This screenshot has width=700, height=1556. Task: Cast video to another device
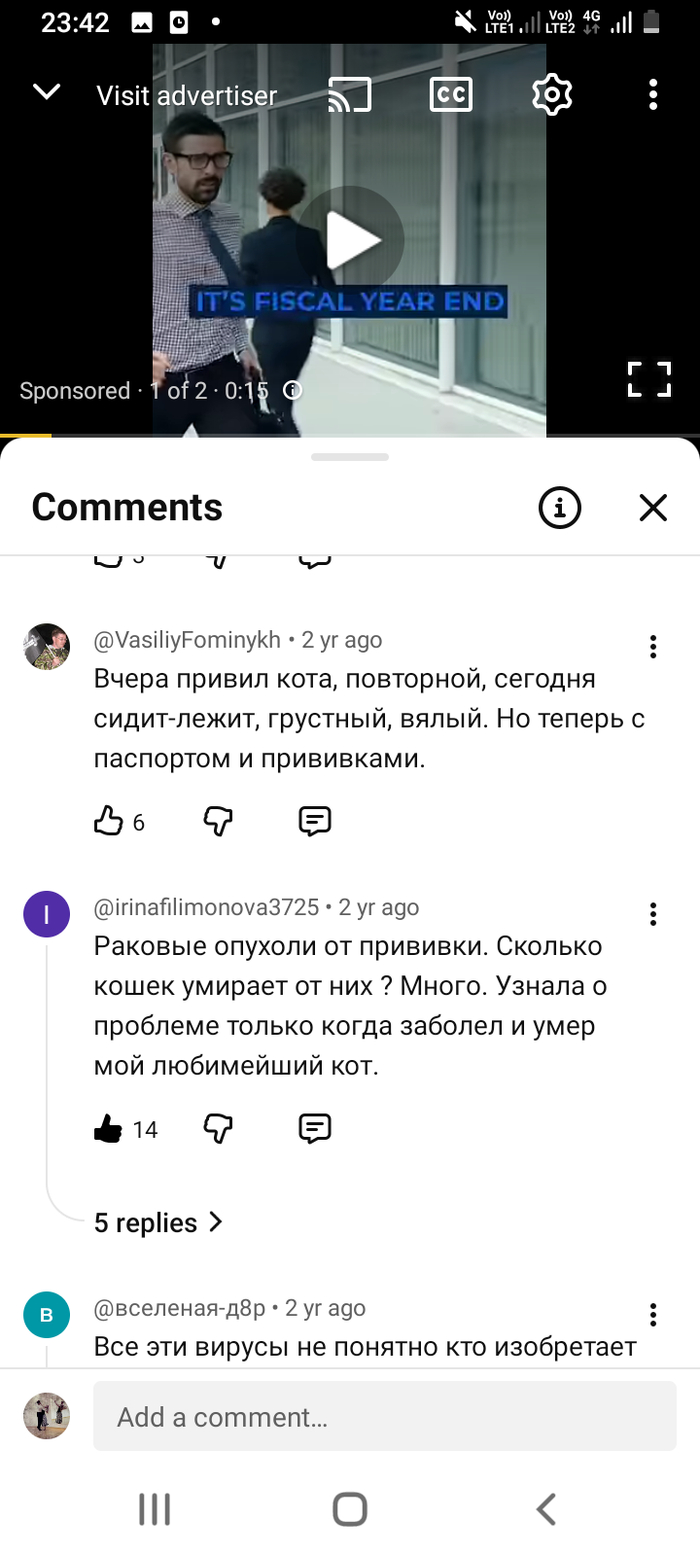click(350, 95)
